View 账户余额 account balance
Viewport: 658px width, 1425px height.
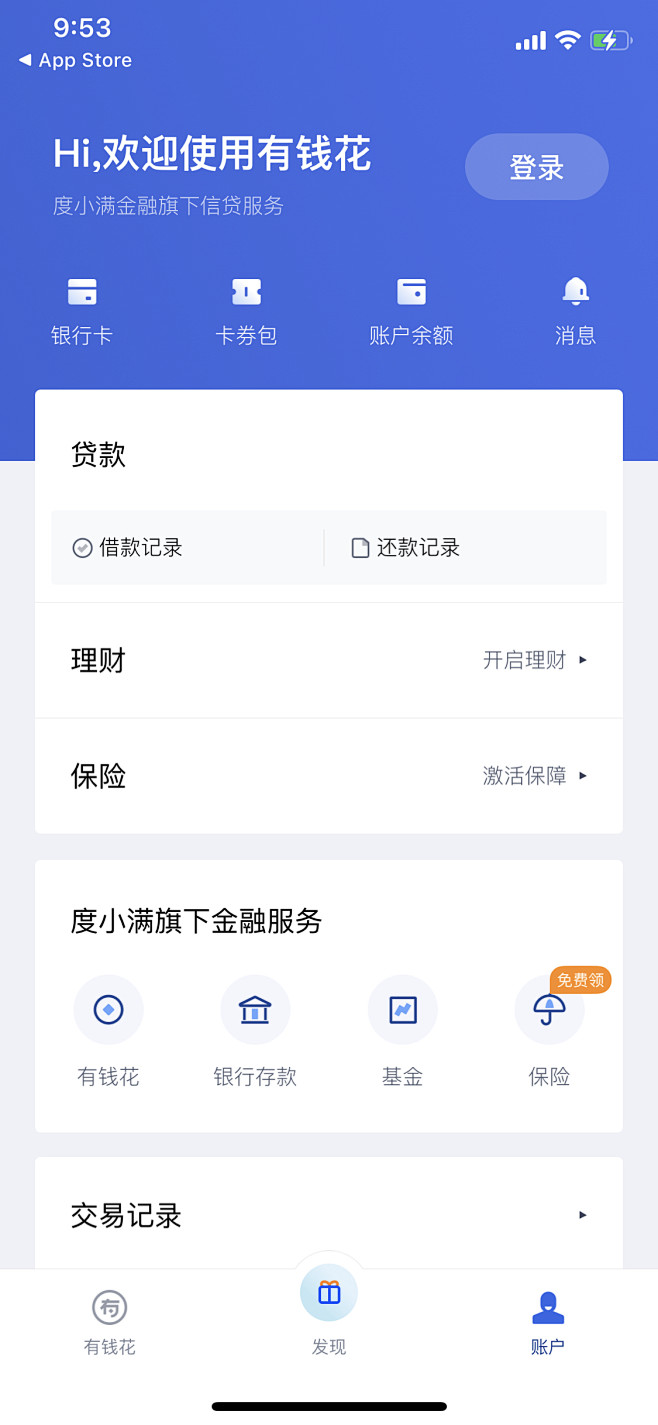(411, 312)
